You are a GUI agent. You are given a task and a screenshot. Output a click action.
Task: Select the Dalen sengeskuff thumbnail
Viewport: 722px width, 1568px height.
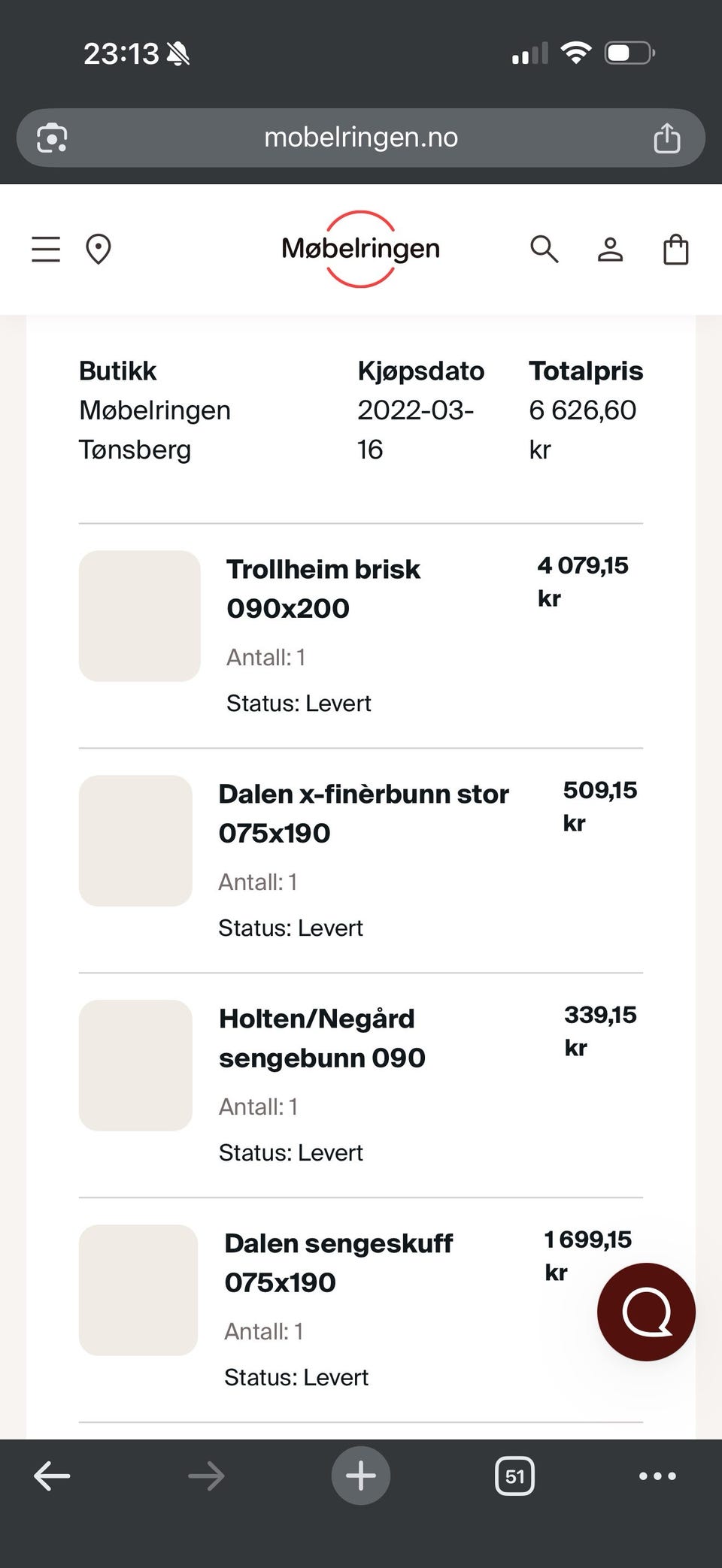tap(138, 1291)
